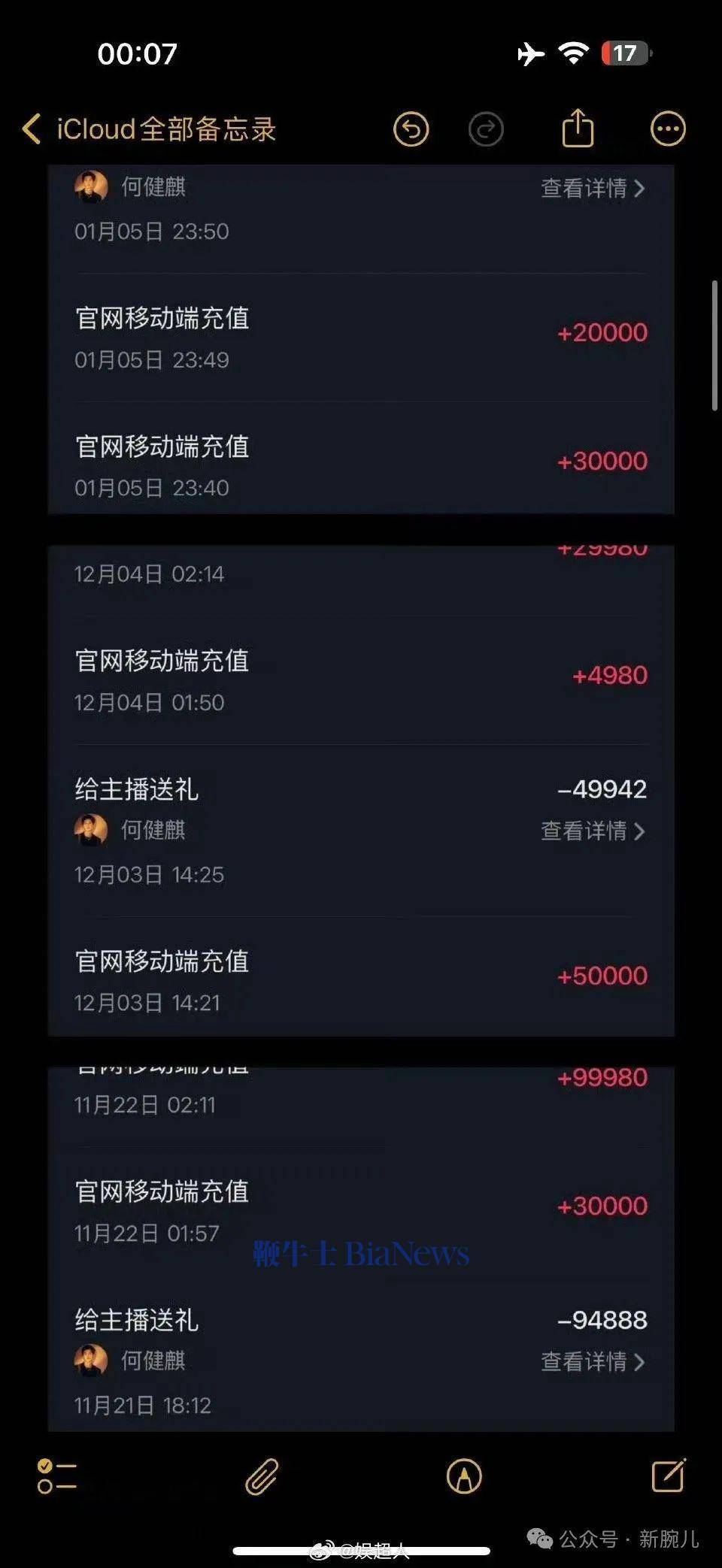Open the attached image dated 11月22日
This screenshot has height=1568, width=722.
coord(361,1248)
